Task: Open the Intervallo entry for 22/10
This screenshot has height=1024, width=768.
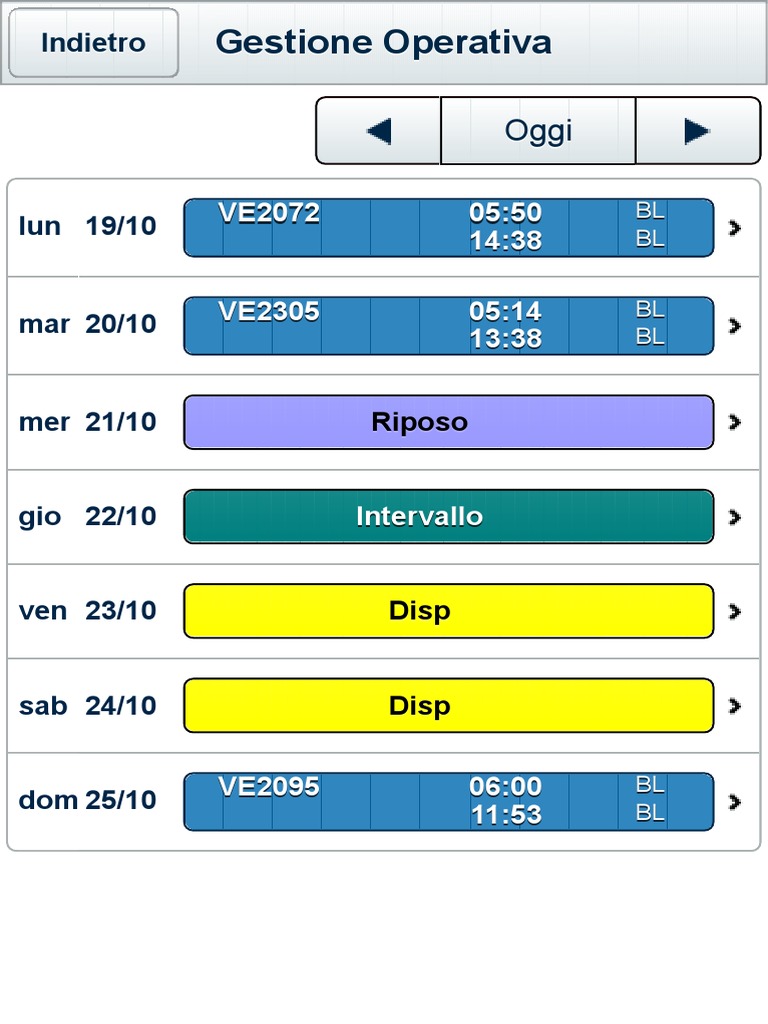Action: click(x=448, y=516)
